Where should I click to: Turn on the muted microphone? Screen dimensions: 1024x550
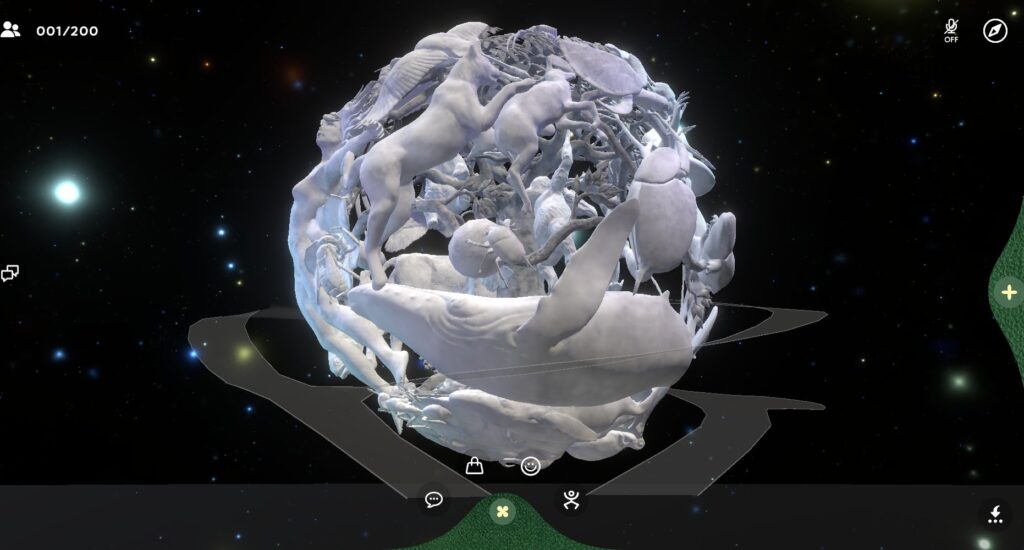[950, 30]
